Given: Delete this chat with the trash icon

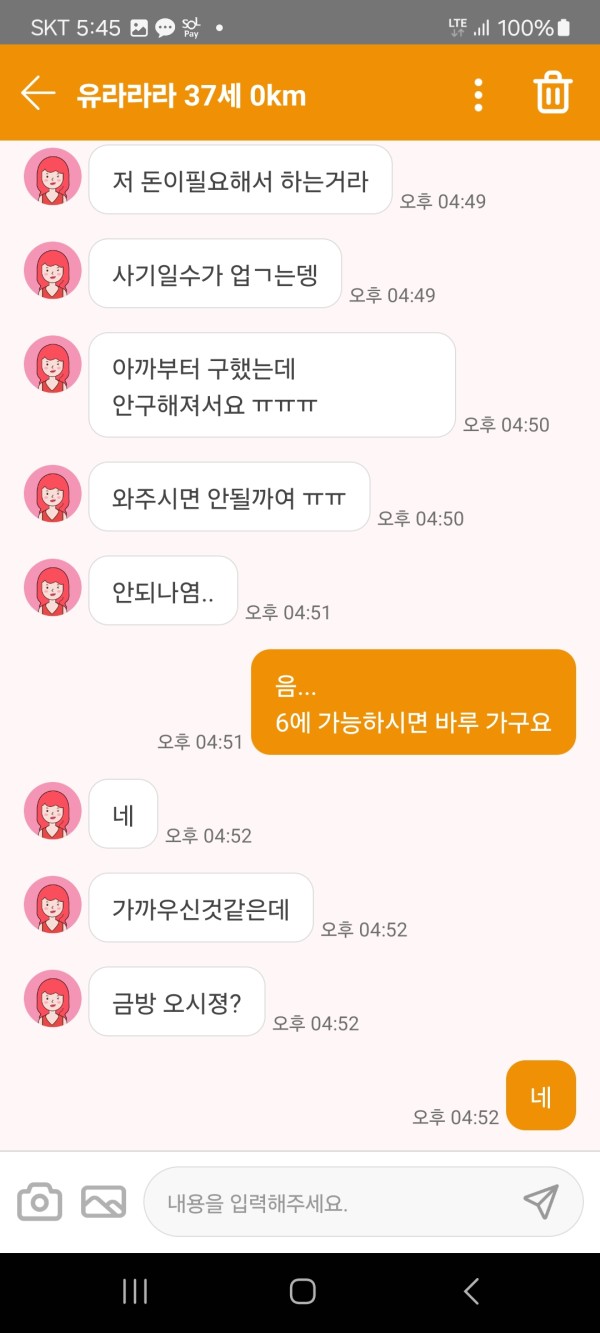Looking at the screenshot, I should [x=552, y=93].
